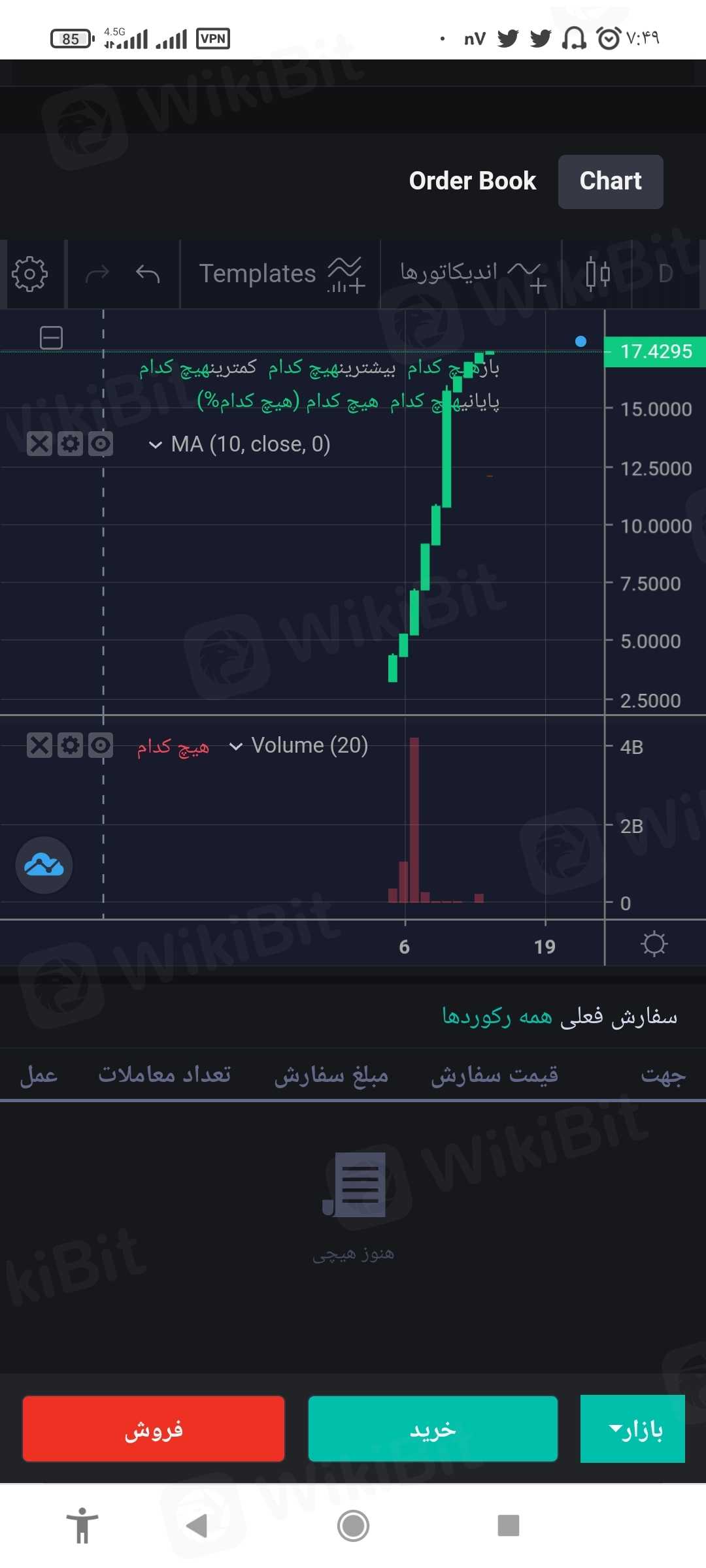This screenshot has height=1568, width=706.
Task: Change the candlestick chart style
Action: coord(597,274)
